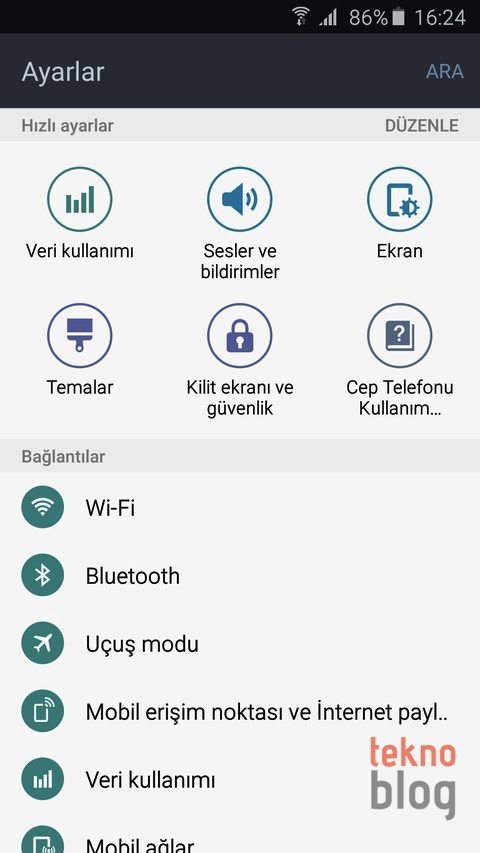Image resolution: width=480 pixels, height=853 pixels.
Task: Open Kilit ekranı ve güvenlik shortcut
Action: click(x=239, y=360)
